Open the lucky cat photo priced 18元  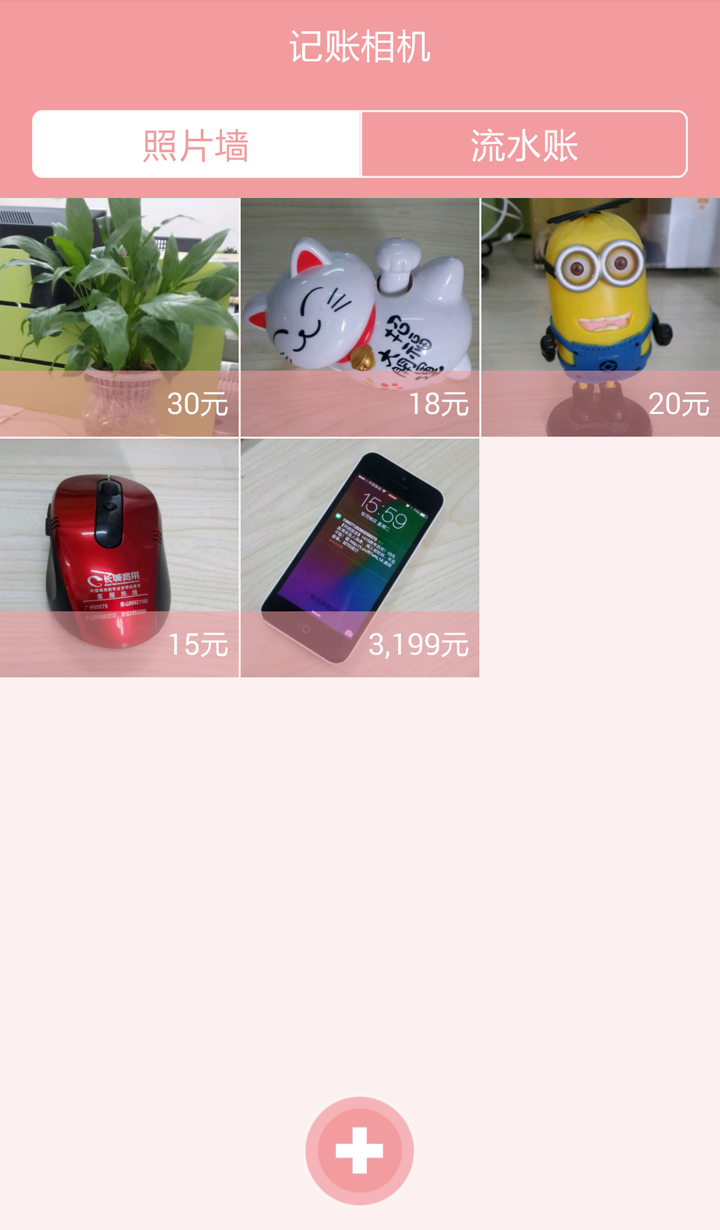click(360, 316)
